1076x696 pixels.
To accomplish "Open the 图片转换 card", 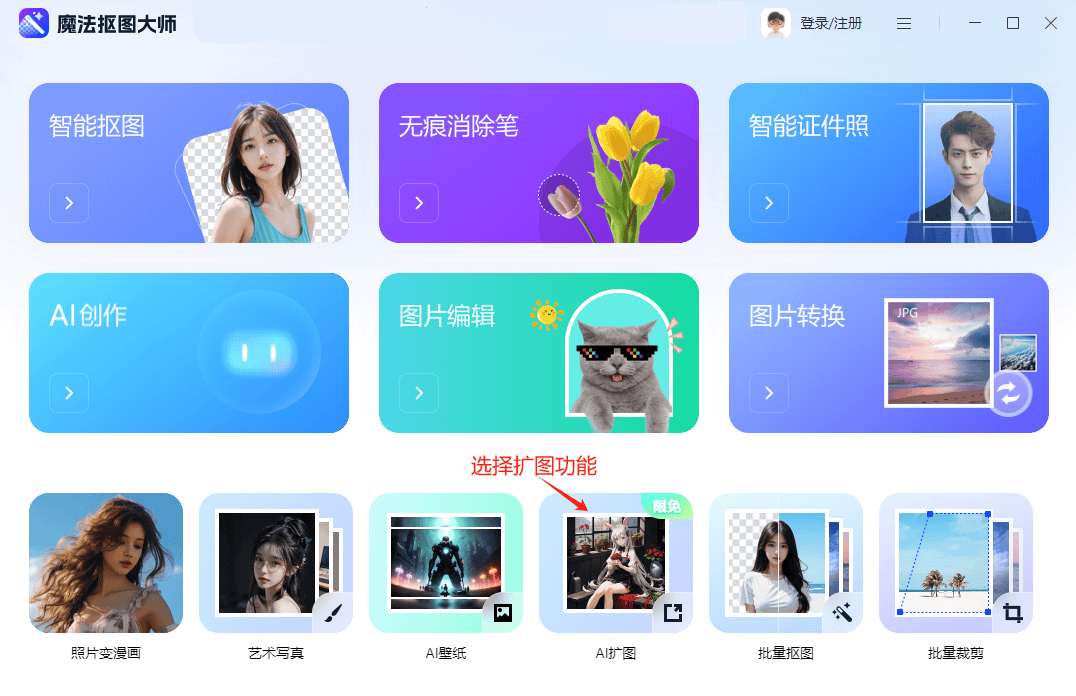I will [x=888, y=353].
